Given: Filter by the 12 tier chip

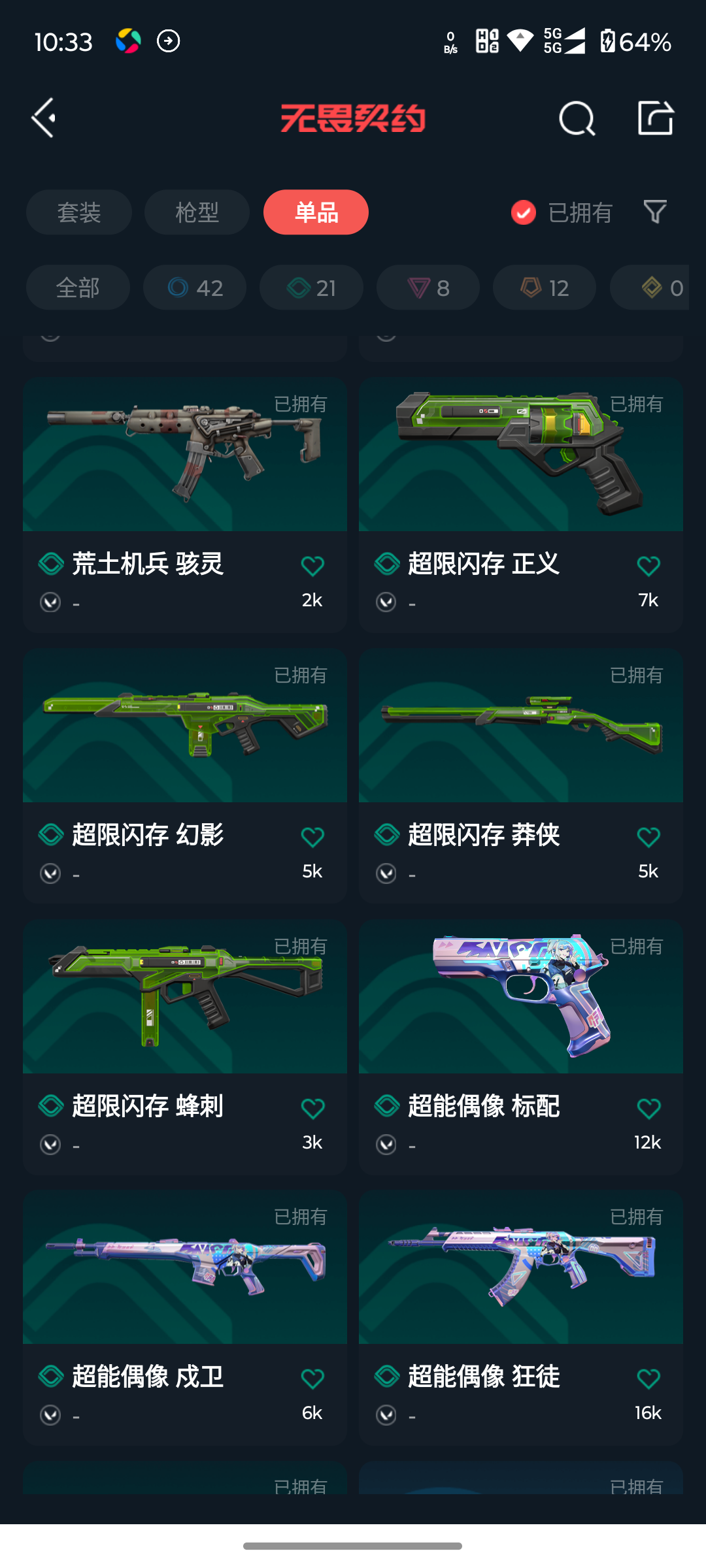Looking at the screenshot, I should [x=544, y=287].
